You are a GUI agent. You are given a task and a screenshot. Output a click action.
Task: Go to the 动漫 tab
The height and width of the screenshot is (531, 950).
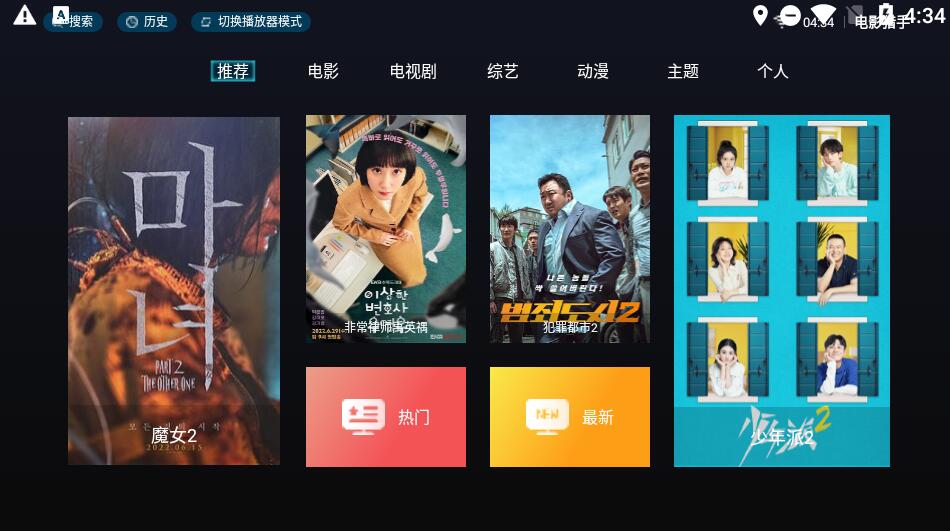(x=593, y=71)
